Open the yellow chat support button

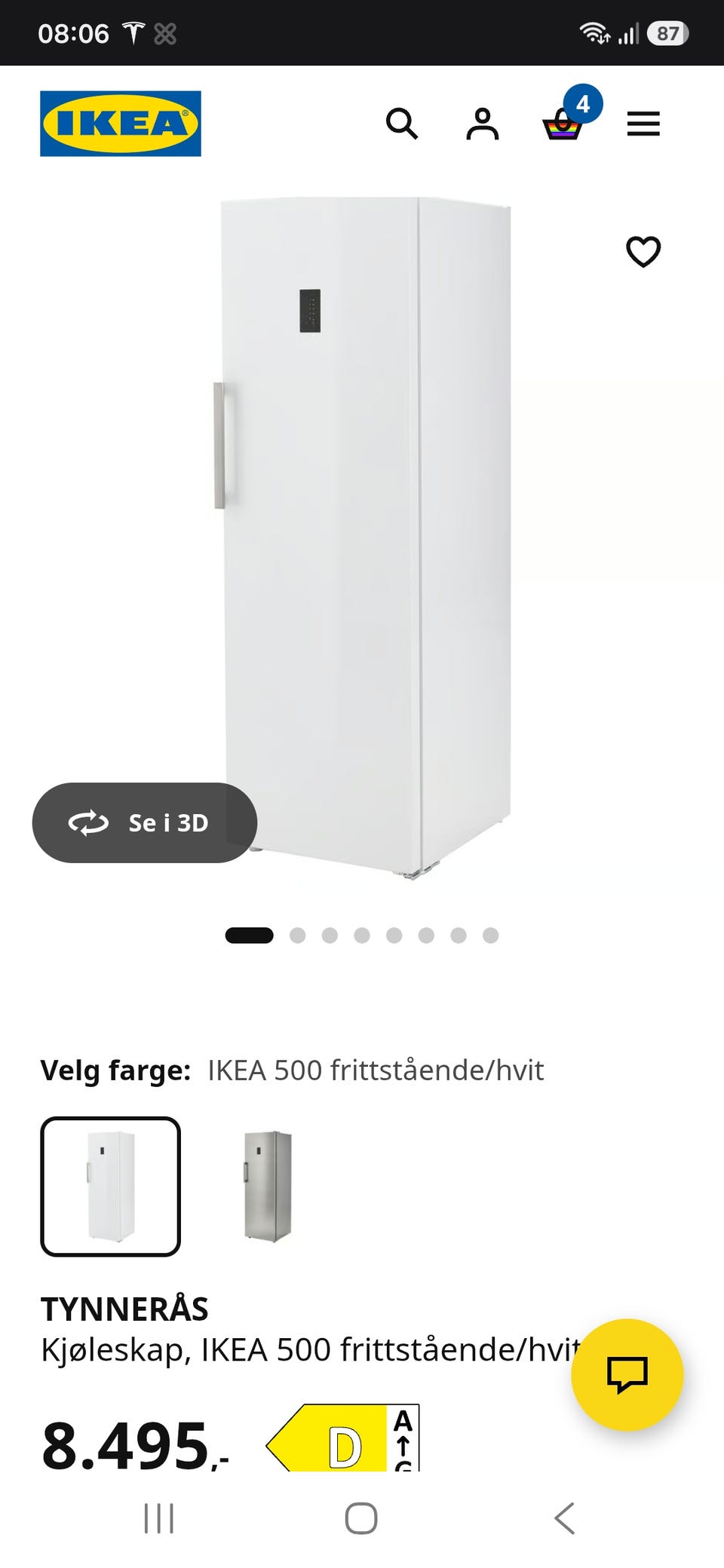pos(627,1374)
